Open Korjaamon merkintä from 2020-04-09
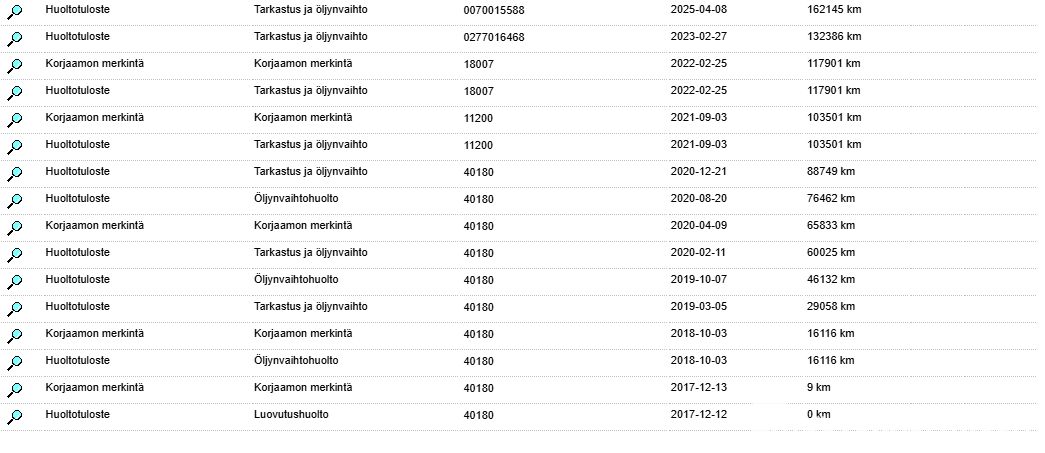1045x453 pixels. [15, 228]
